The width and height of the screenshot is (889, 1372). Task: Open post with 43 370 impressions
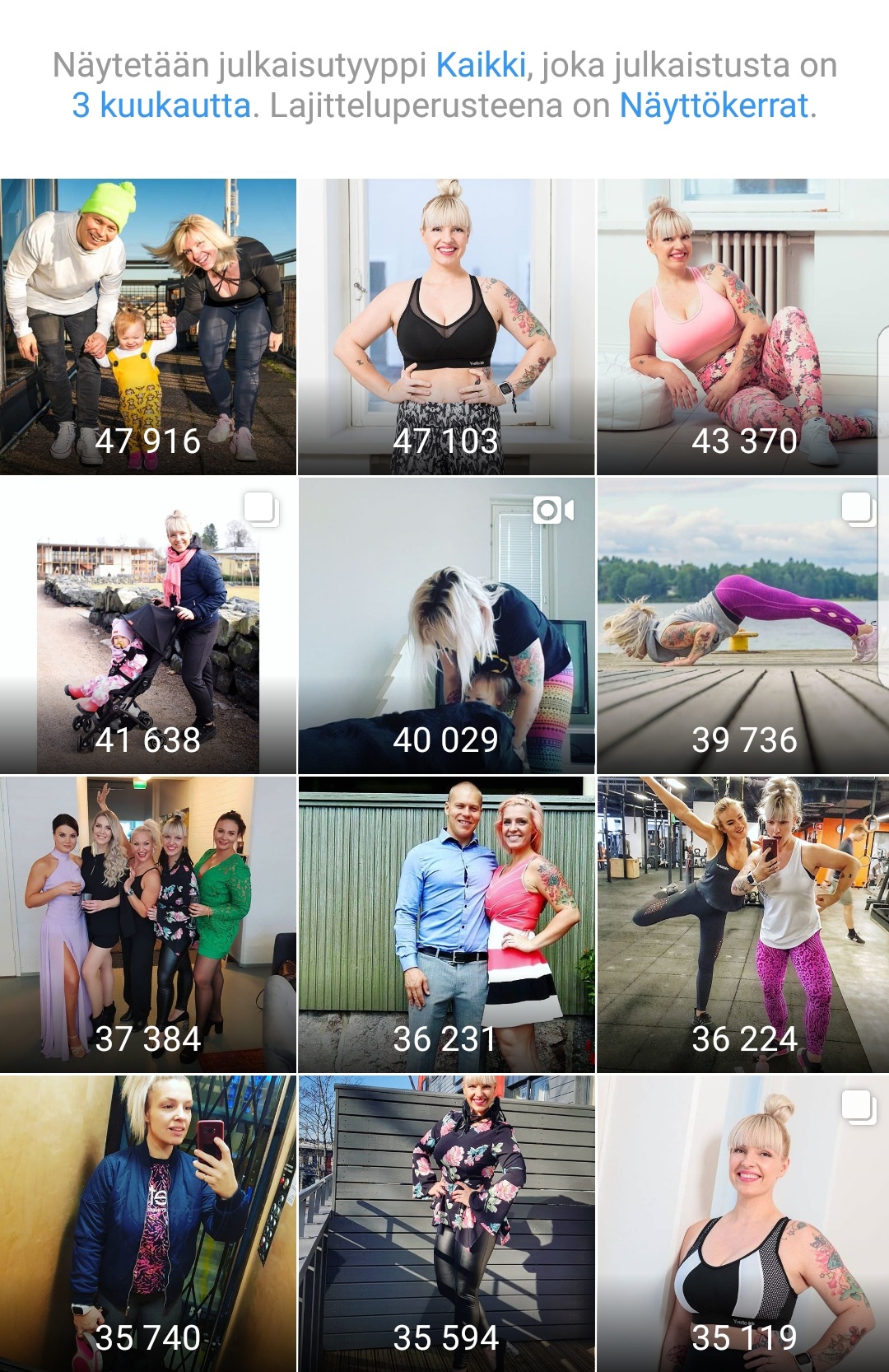pyautogui.click(x=742, y=327)
